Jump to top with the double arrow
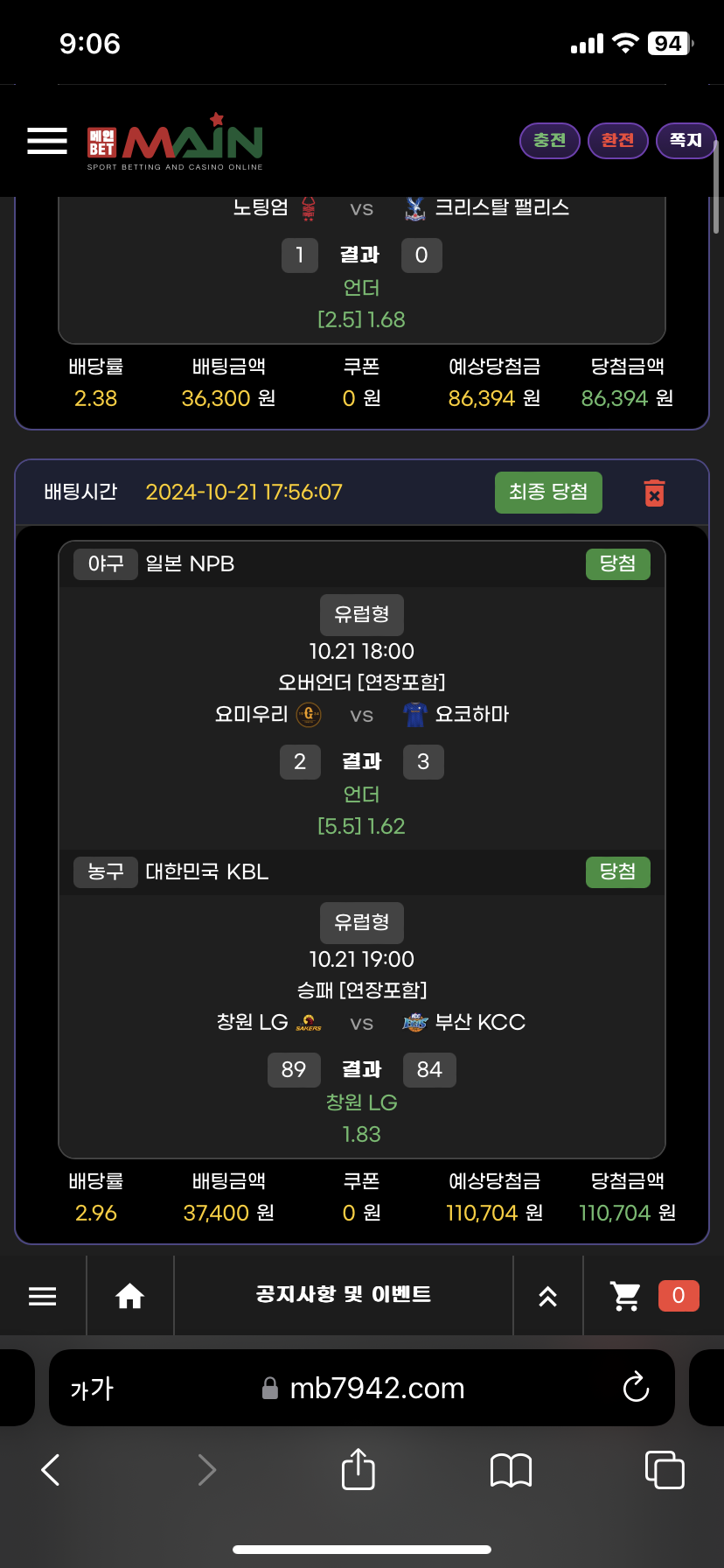Viewport: 724px width, 1568px height. click(x=548, y=1296)
